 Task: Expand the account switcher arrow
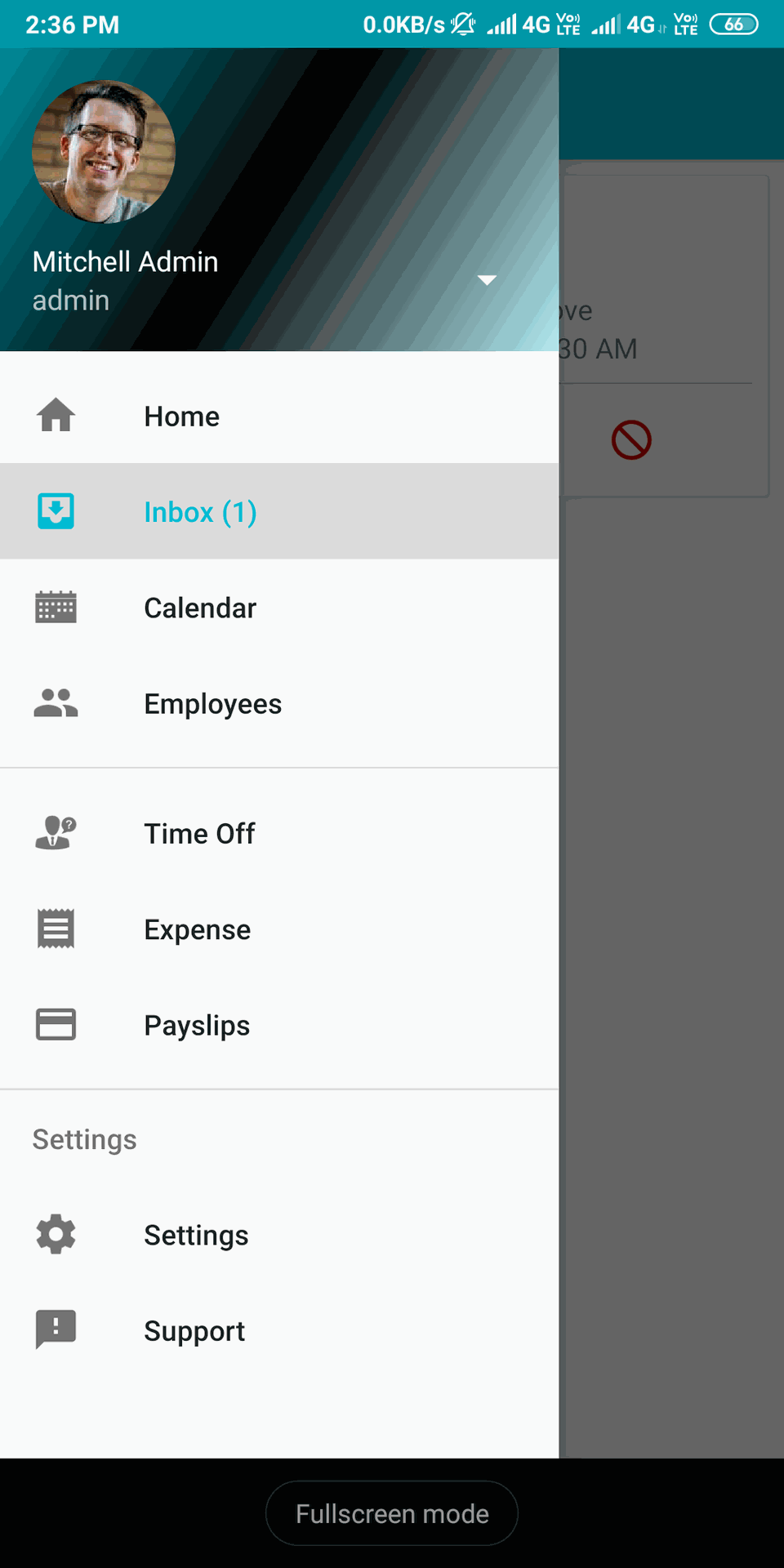[x=487, y=280]
